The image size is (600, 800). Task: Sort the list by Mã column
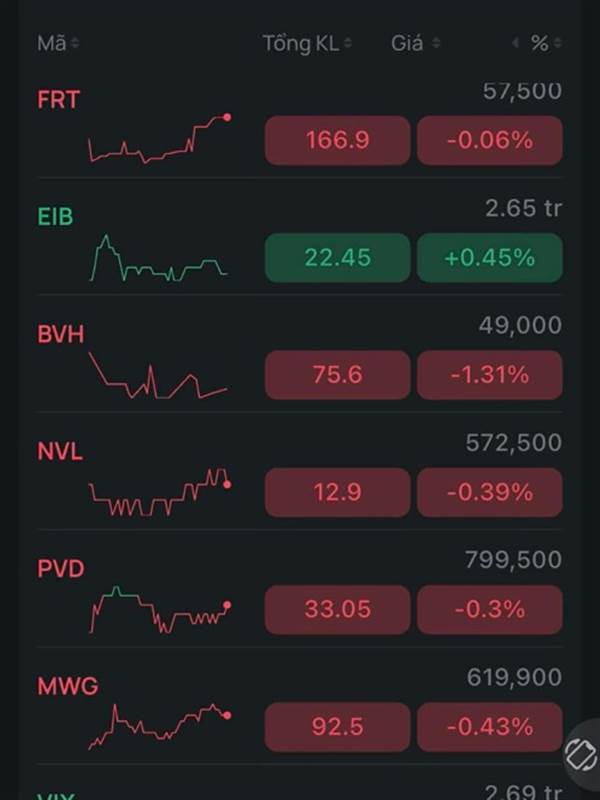tap(58, 43)
